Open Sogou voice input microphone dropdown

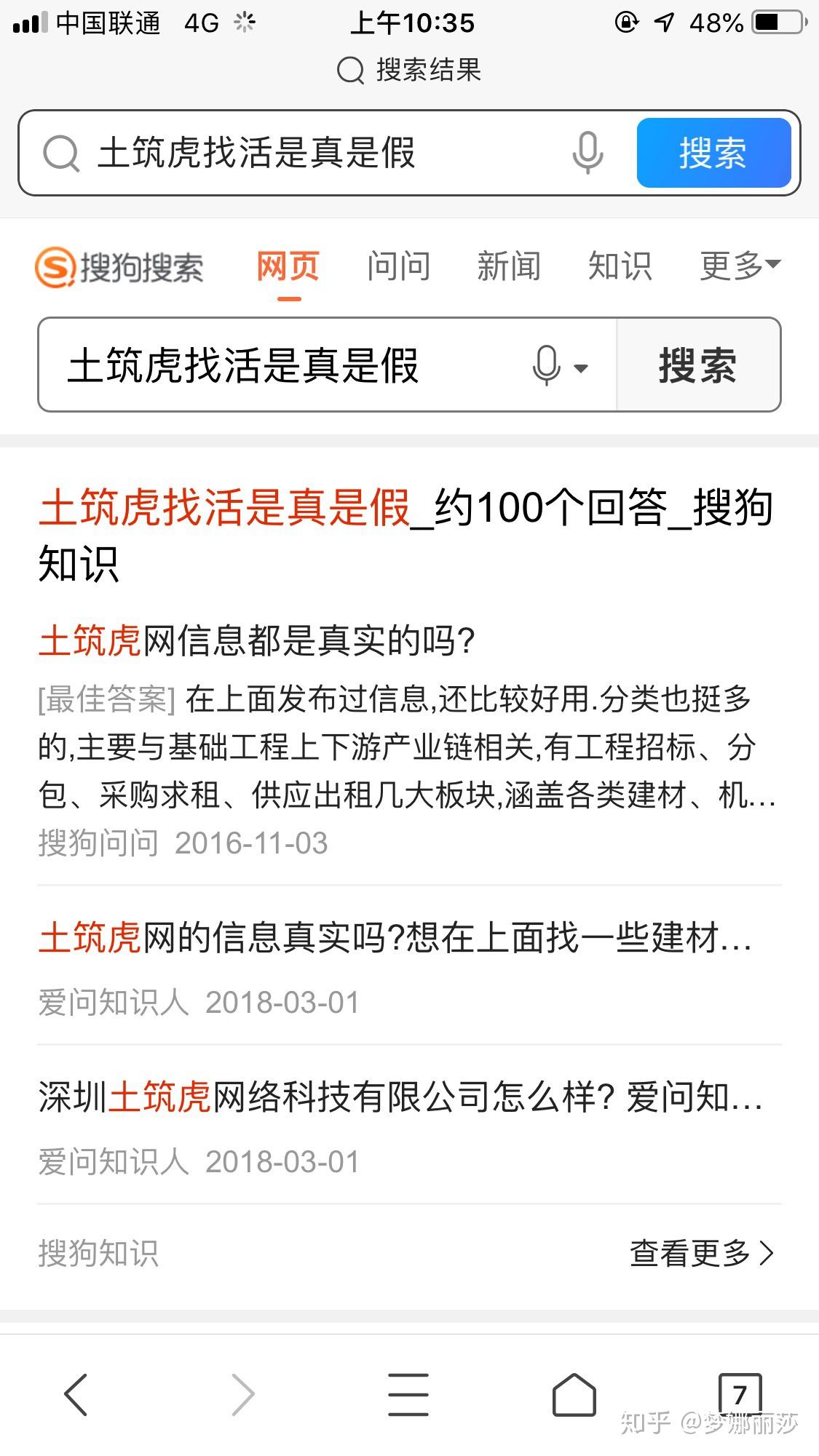click(x=559, y=365)
